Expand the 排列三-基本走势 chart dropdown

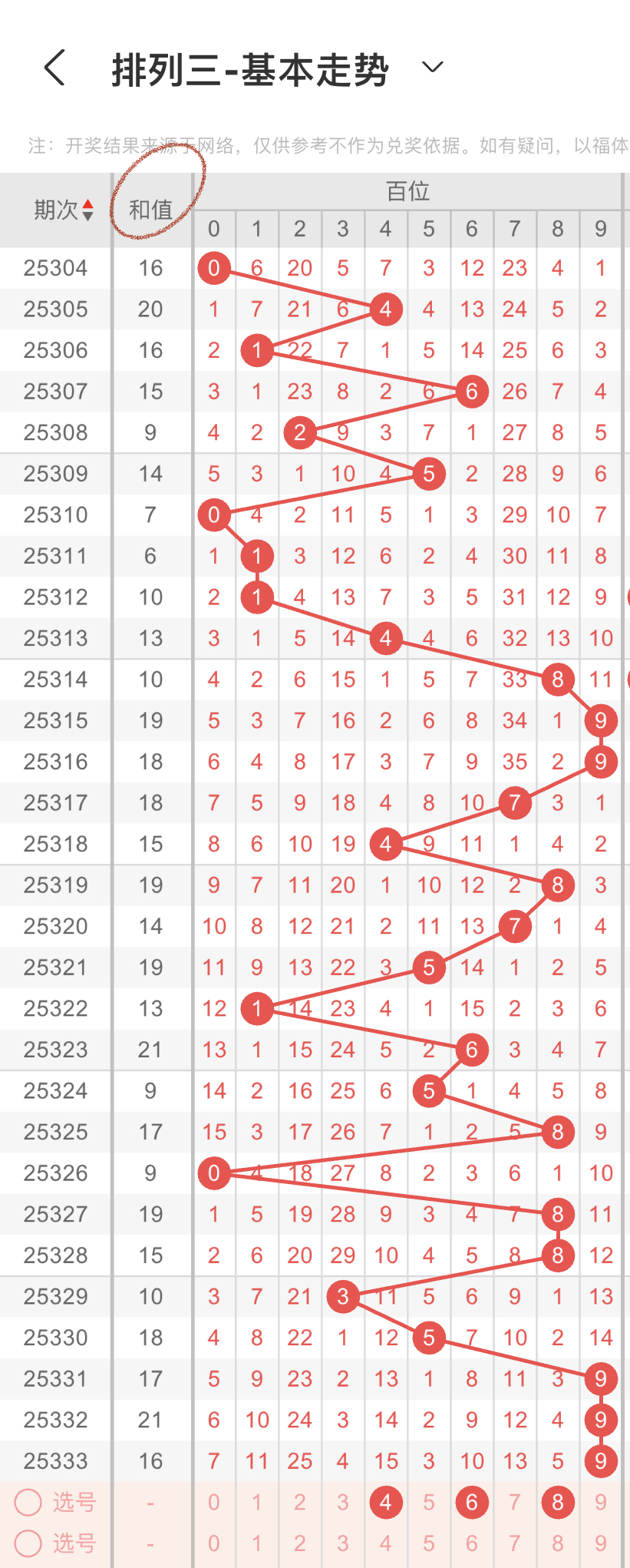tap(433, 68)
